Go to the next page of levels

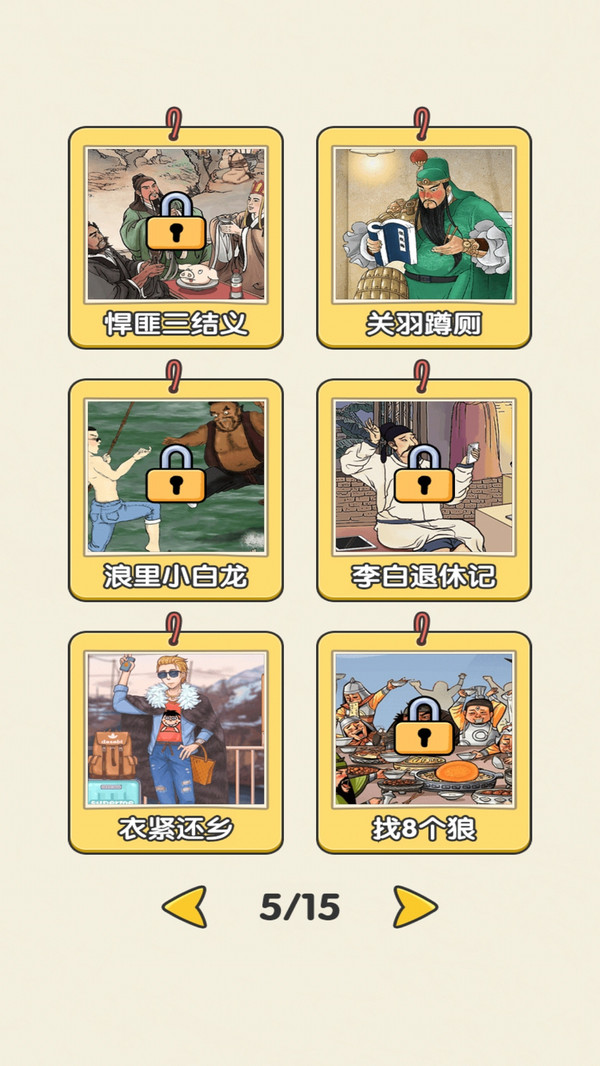point(414,907)
